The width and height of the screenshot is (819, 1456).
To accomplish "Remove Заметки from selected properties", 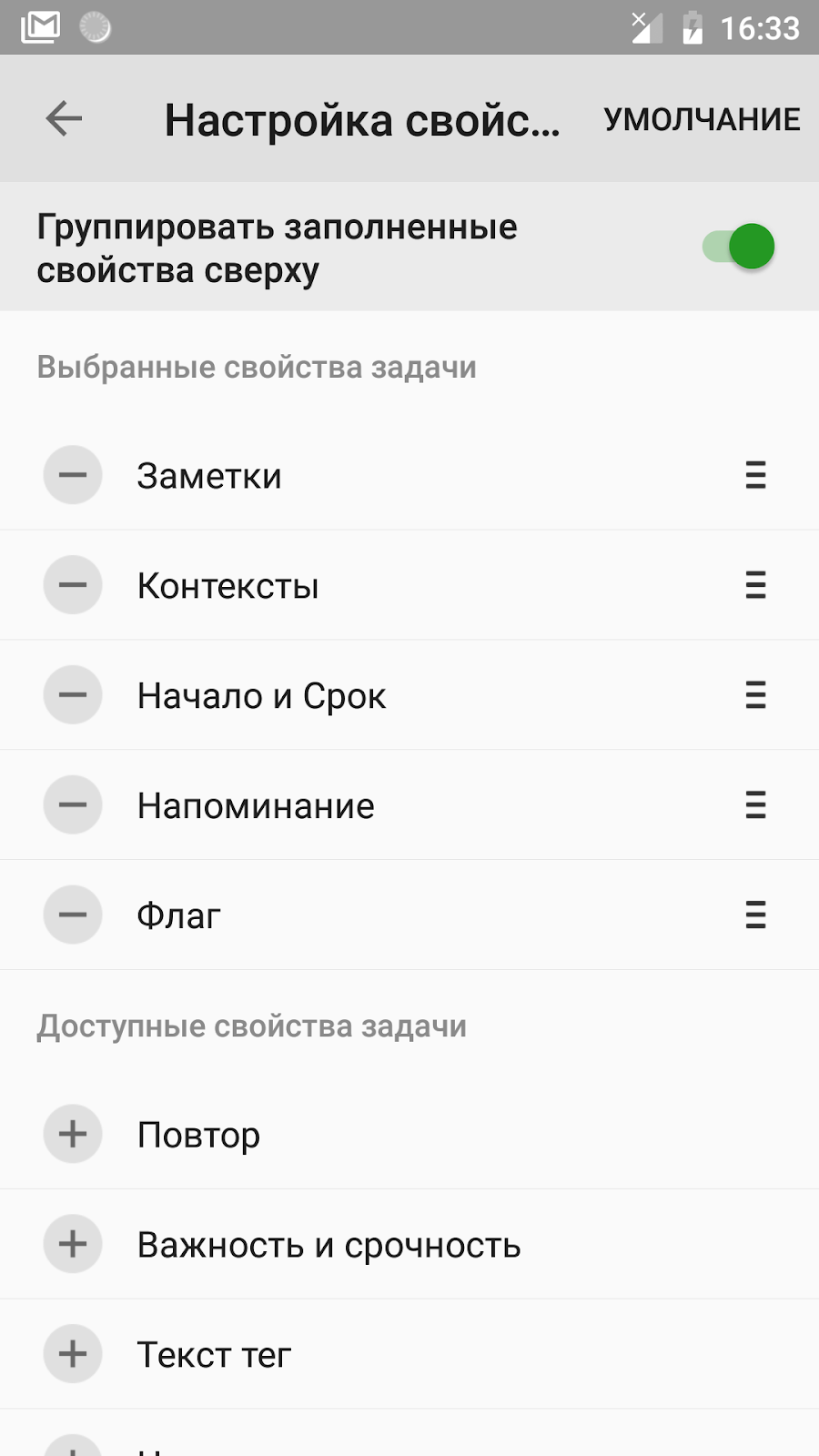I will click(73, 475).
